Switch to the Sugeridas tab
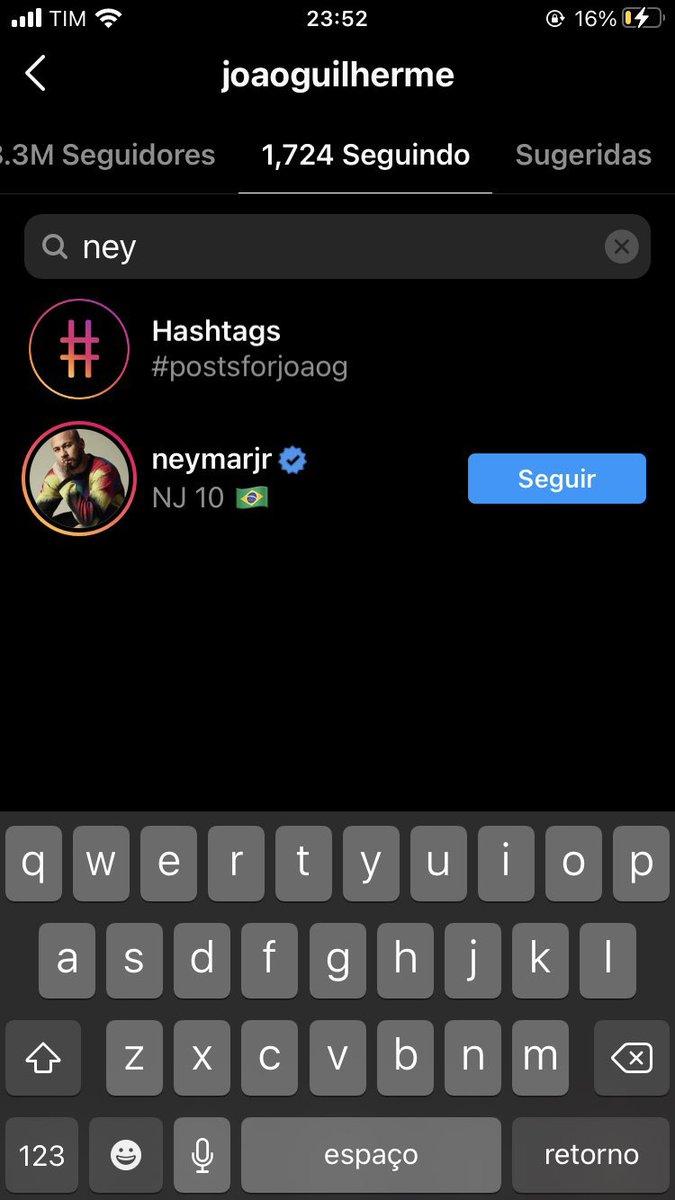Image resolution: width=675 pixels, height=1200 pixels. pyautogui.click(x=583, y=155)
